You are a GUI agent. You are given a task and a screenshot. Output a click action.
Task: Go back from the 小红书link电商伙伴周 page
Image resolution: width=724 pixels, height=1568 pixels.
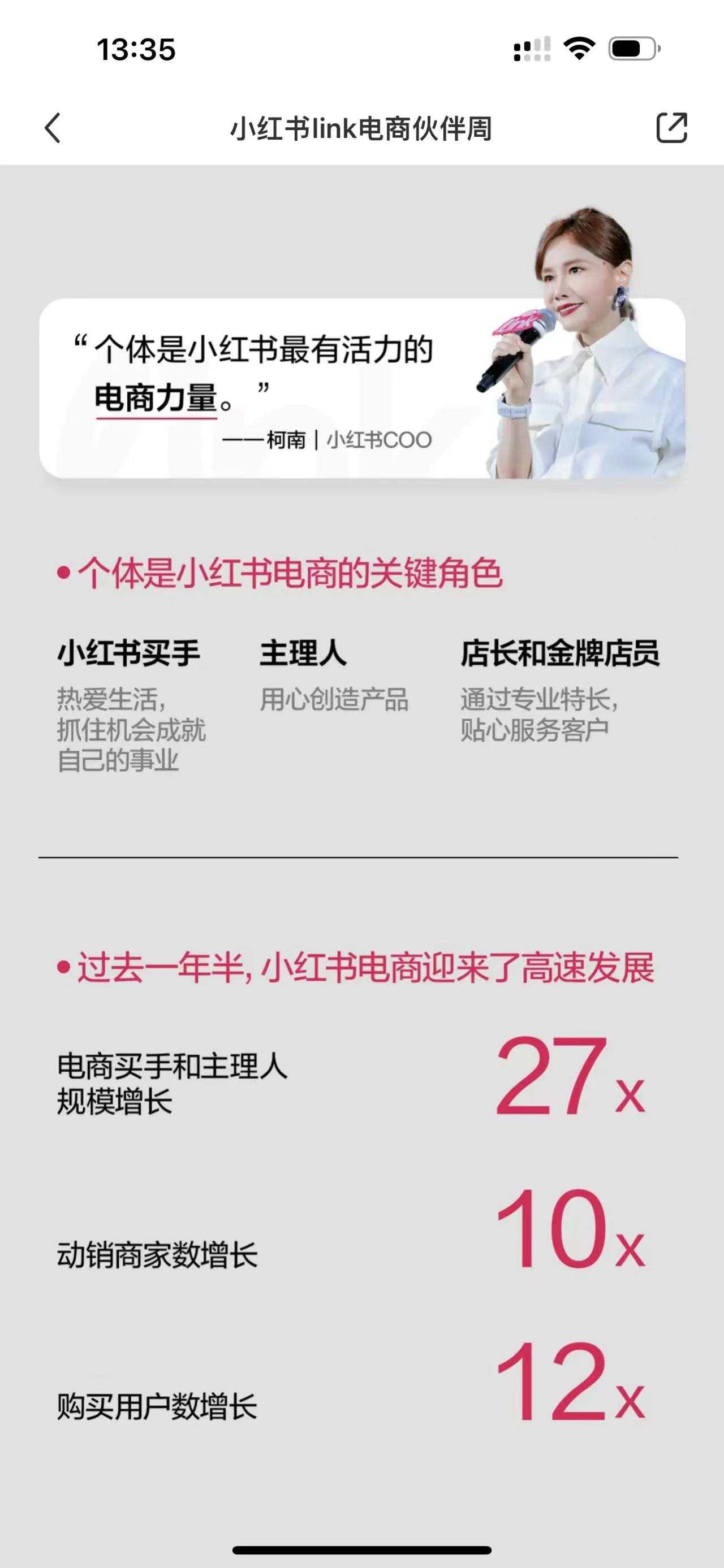(53, 128)
